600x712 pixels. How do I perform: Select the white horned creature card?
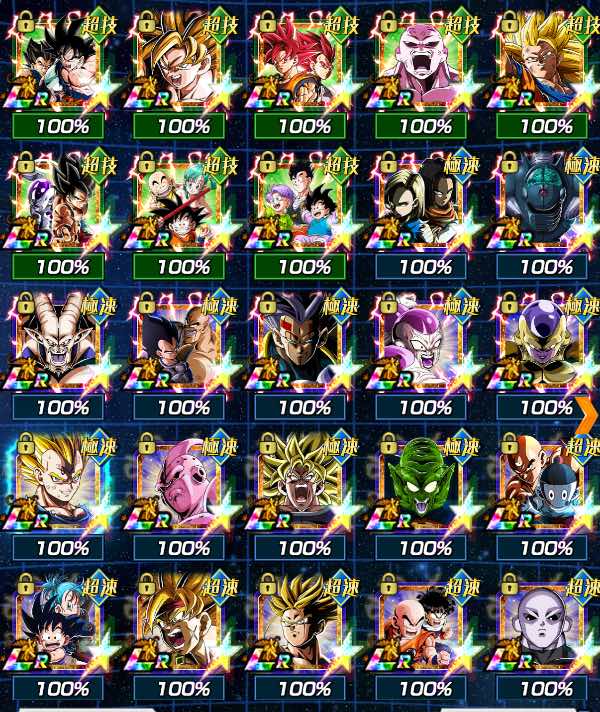coord(62,343)
